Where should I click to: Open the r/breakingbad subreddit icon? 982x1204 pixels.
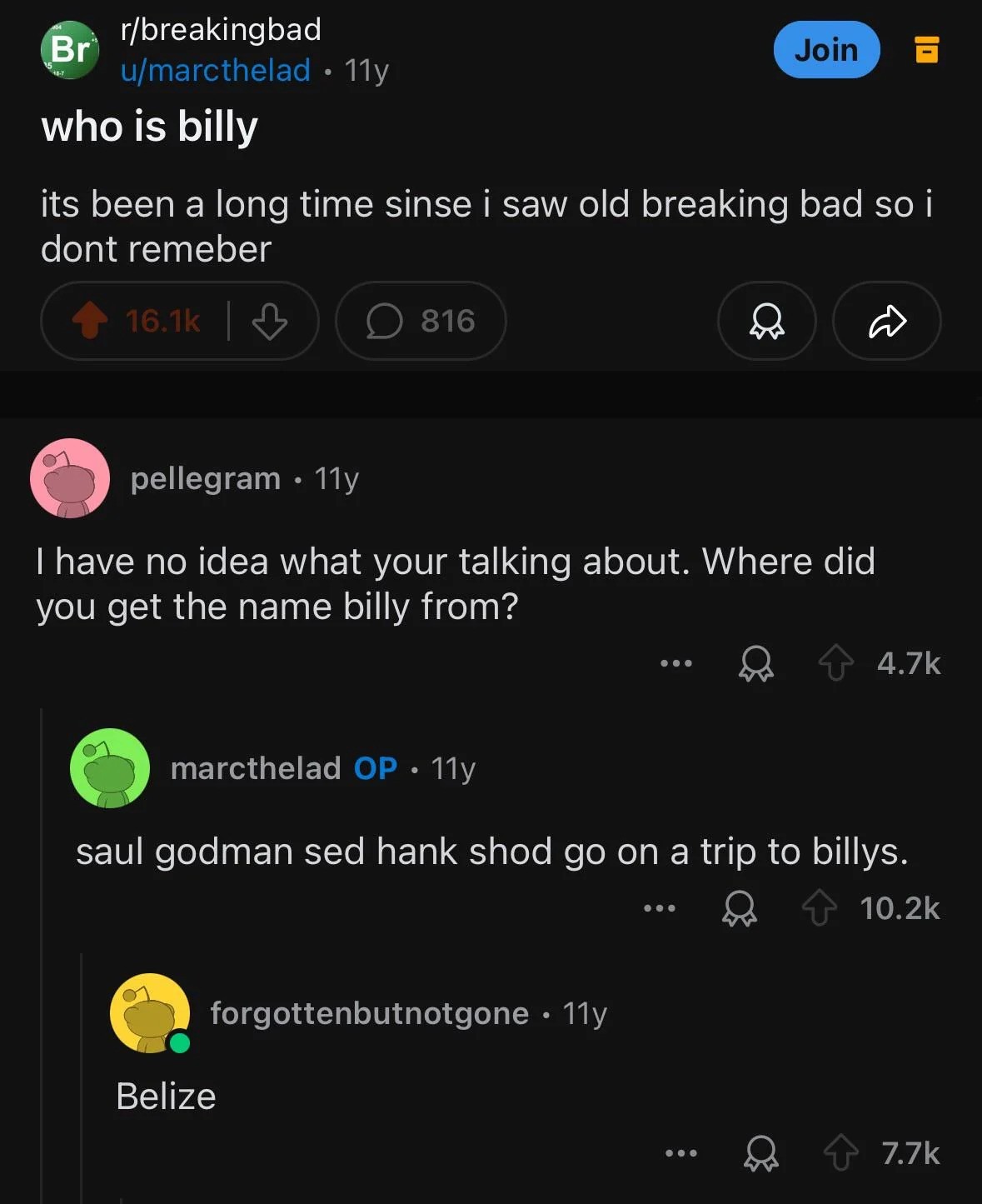point(70,50)
